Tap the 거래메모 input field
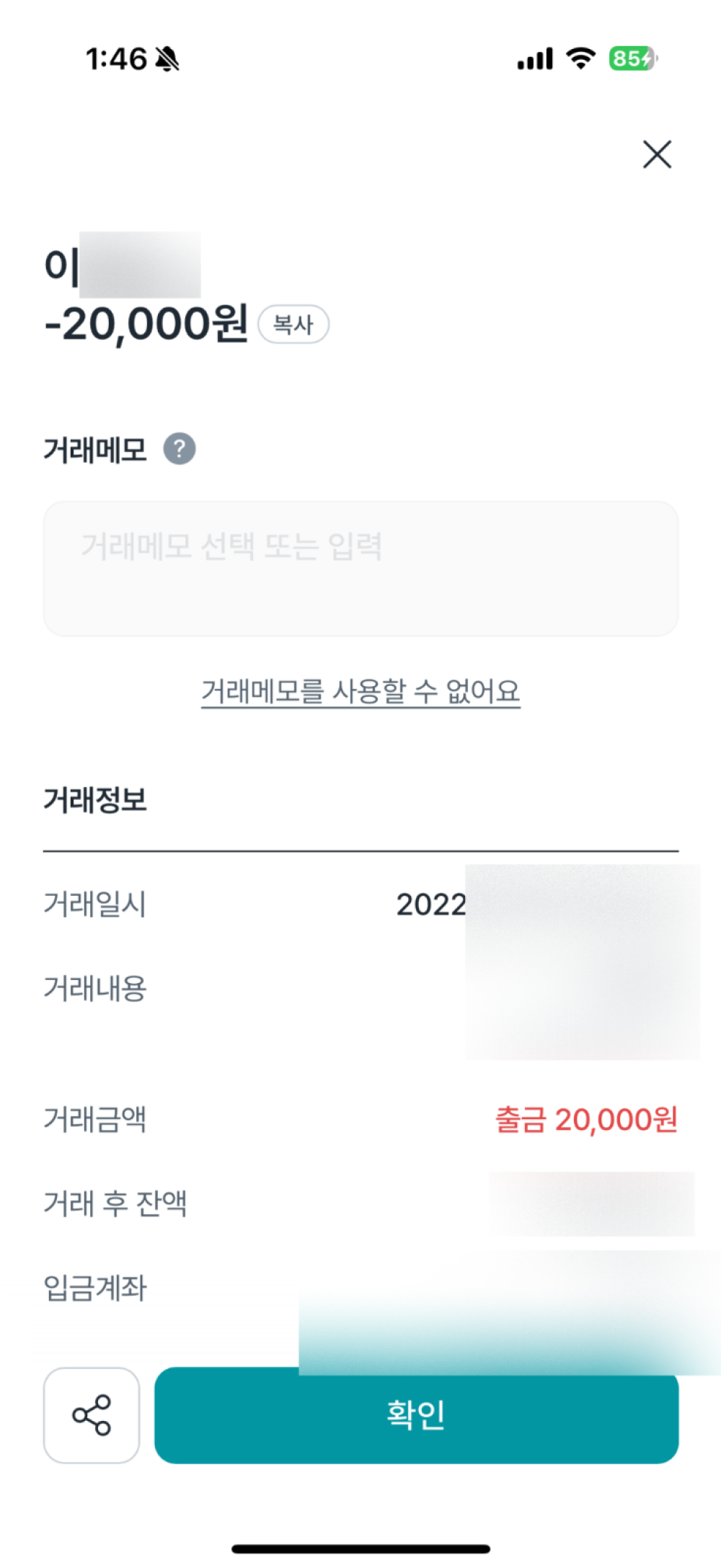The width and height of the screenshot is (721, 1568). click(x=360, y=569)
